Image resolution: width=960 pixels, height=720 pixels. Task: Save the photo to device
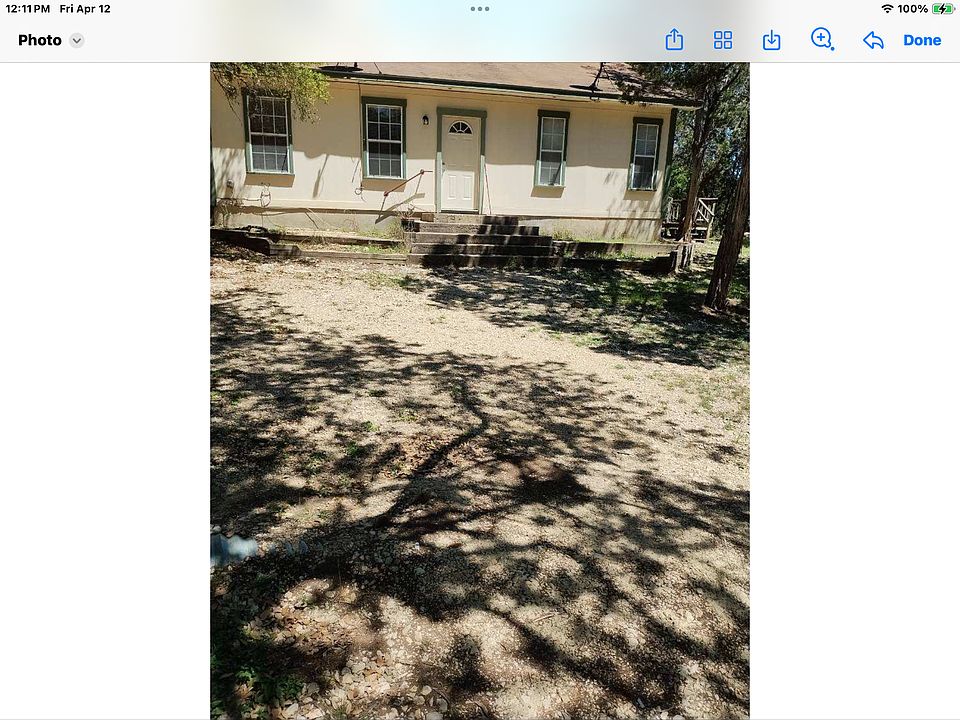coord(771,40)
